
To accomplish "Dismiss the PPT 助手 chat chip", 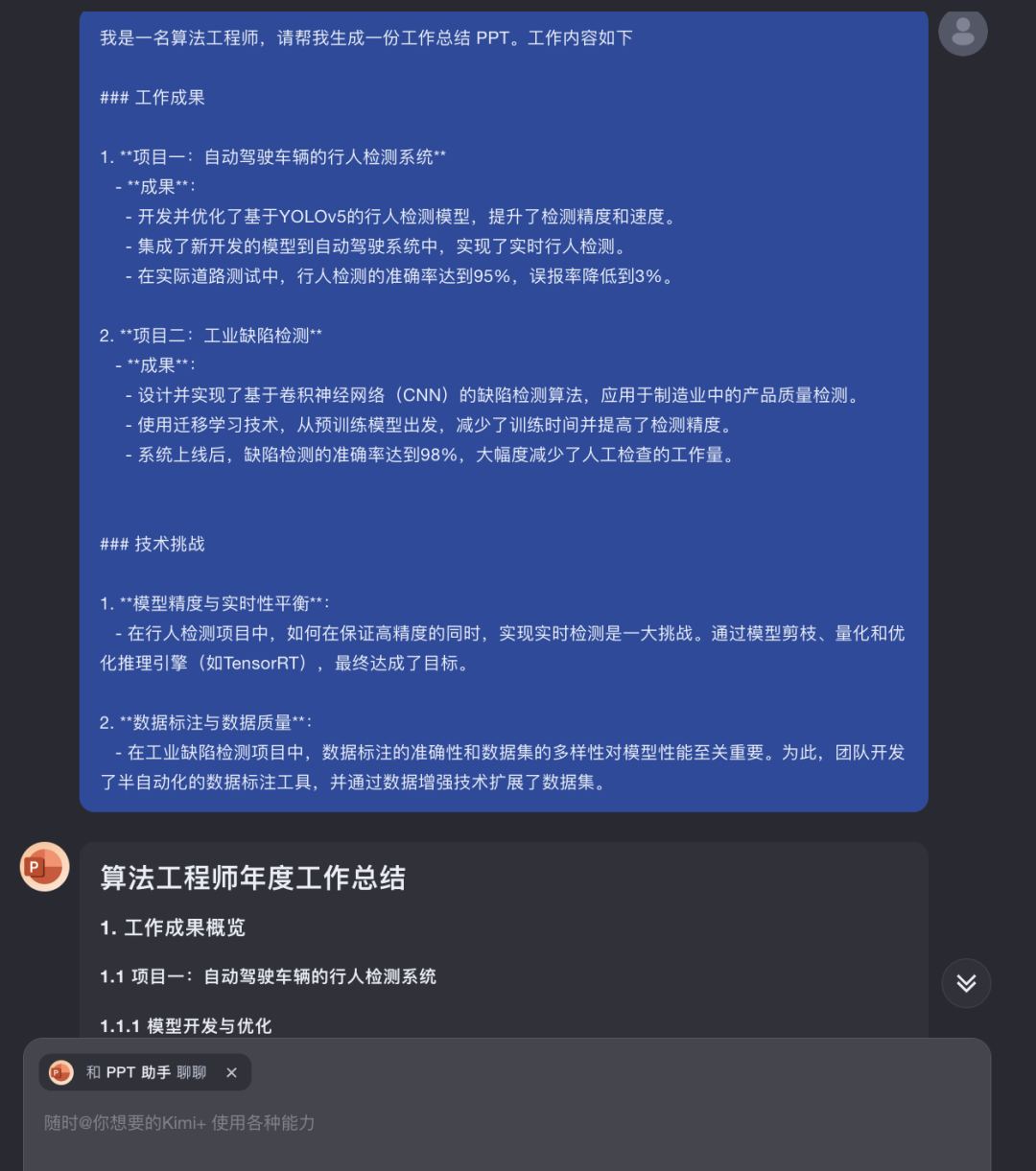I will pos(231,1072).
